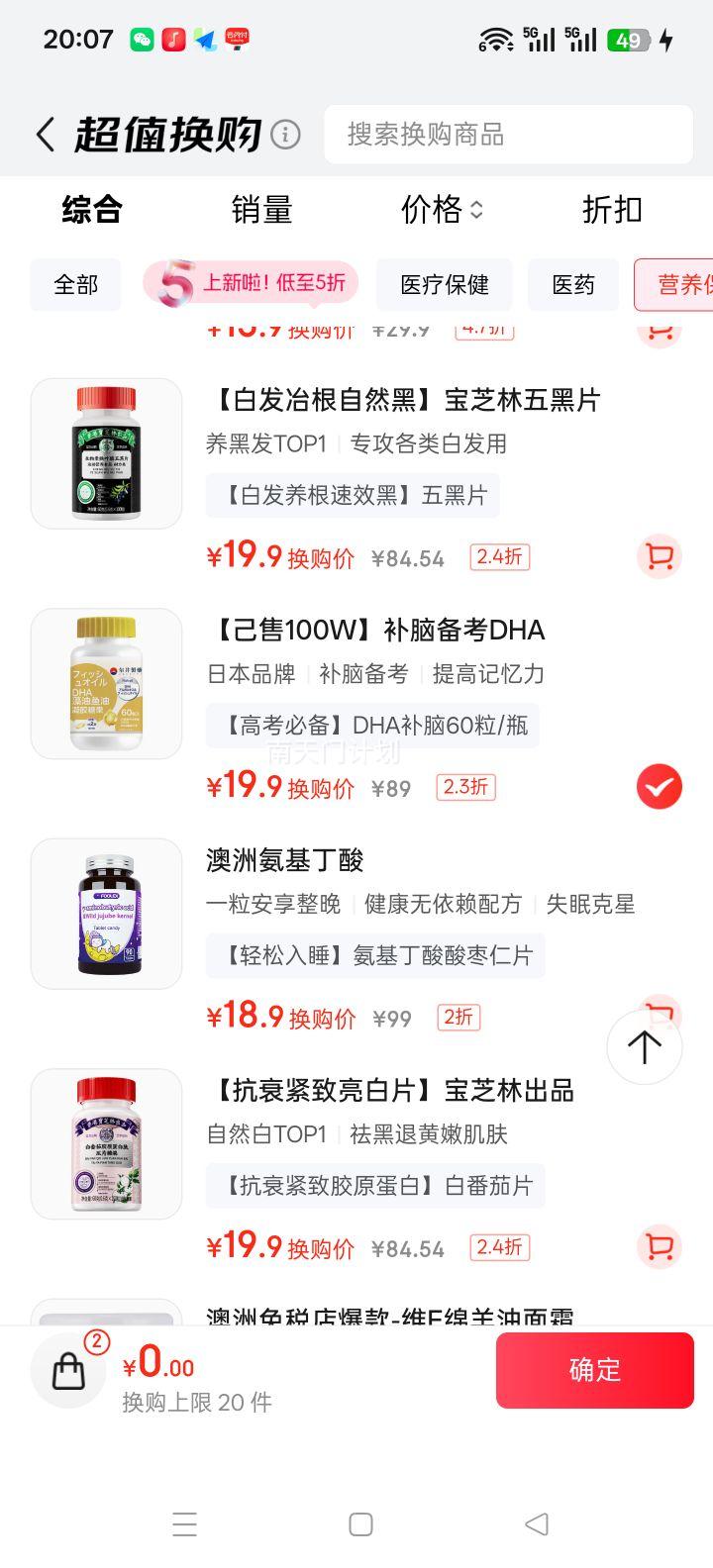The width and height of the screenshot is (713, 1568).
Task: Sort products by 折扣
Action: (x=612, y=210)
